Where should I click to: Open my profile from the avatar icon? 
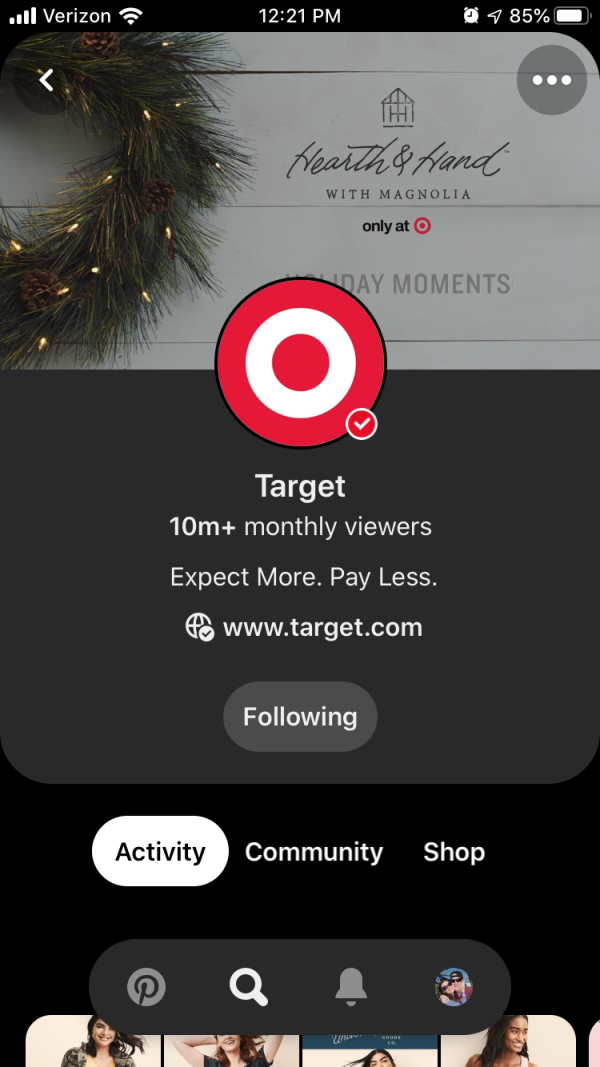coord(454,987)
